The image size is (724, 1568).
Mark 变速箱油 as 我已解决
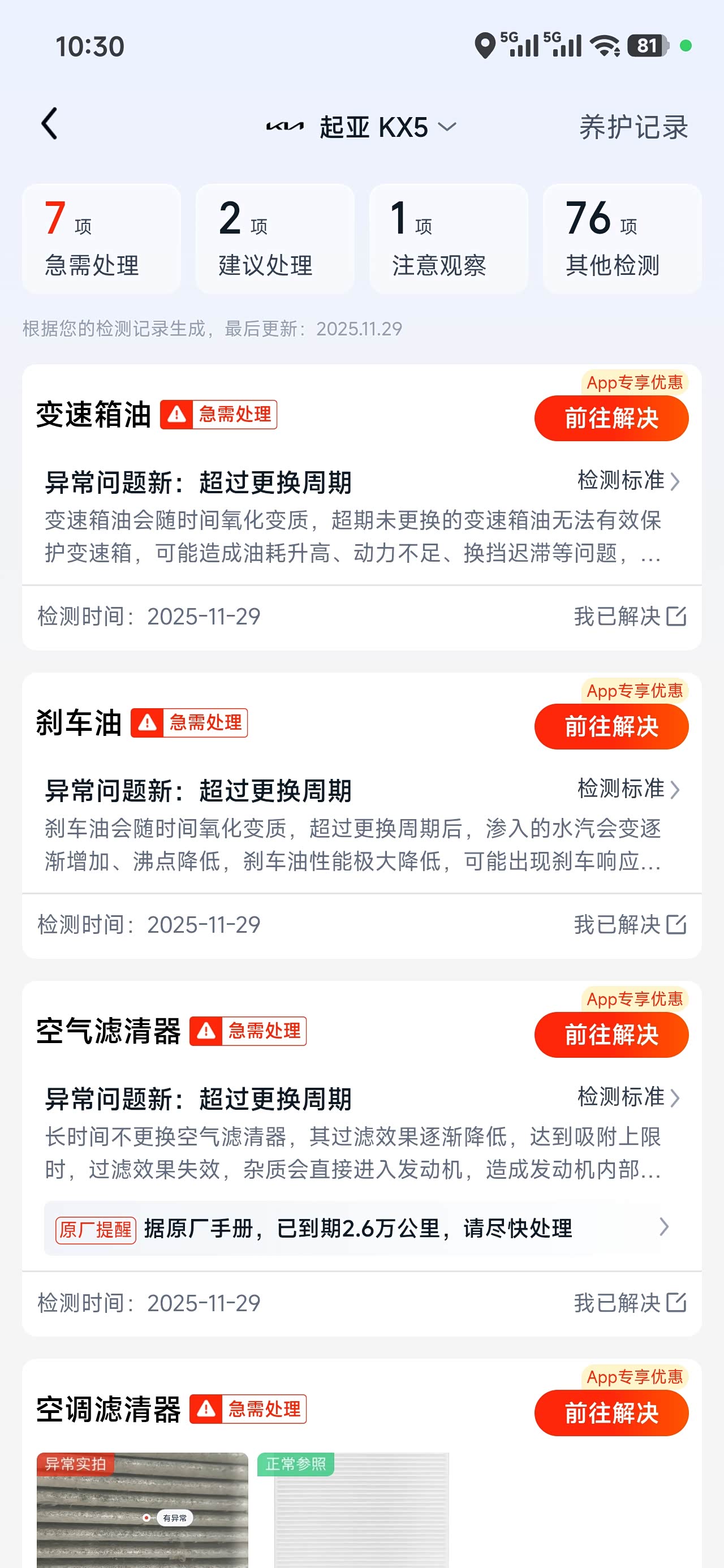(x=630, y=616)
